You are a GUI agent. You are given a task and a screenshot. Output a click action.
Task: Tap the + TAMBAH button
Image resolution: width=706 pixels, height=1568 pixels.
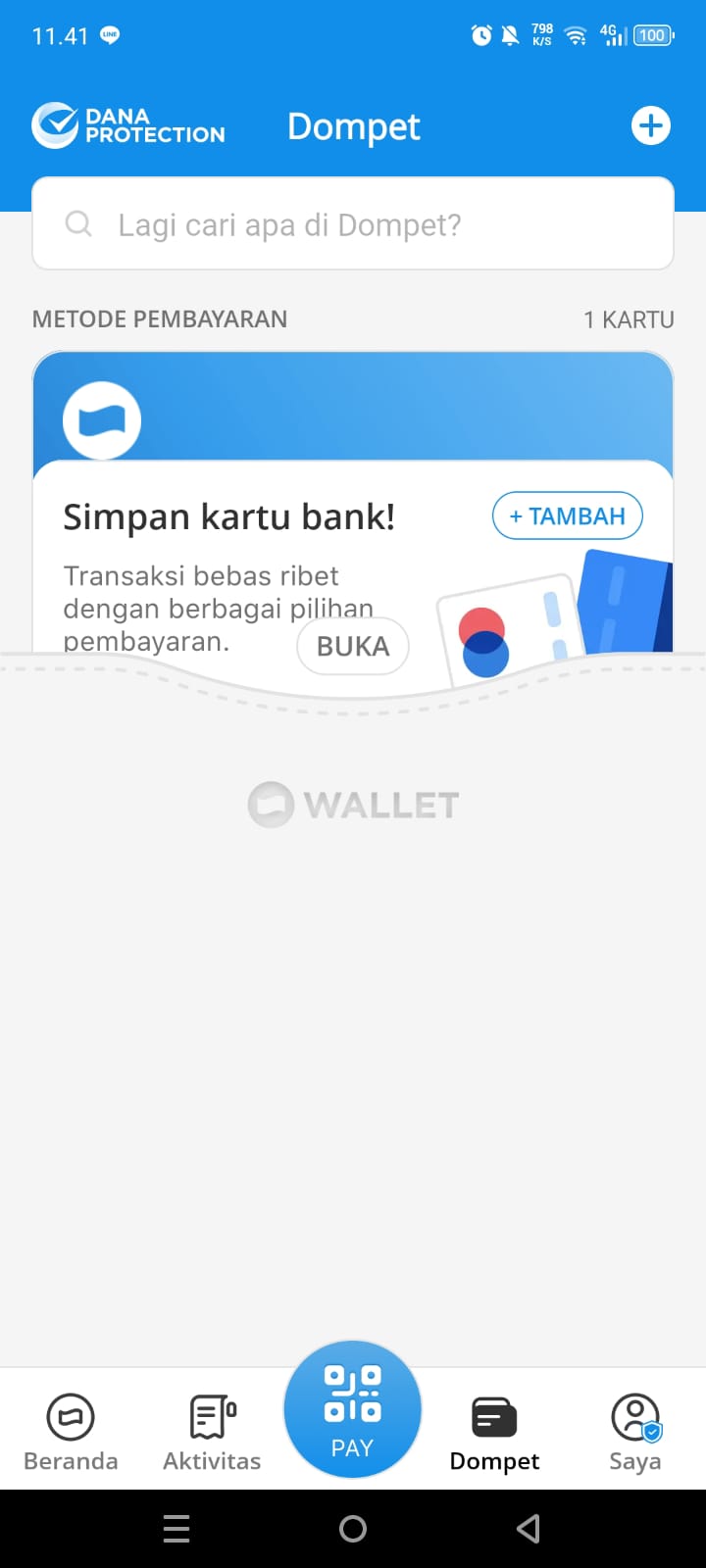click(568, 515)
